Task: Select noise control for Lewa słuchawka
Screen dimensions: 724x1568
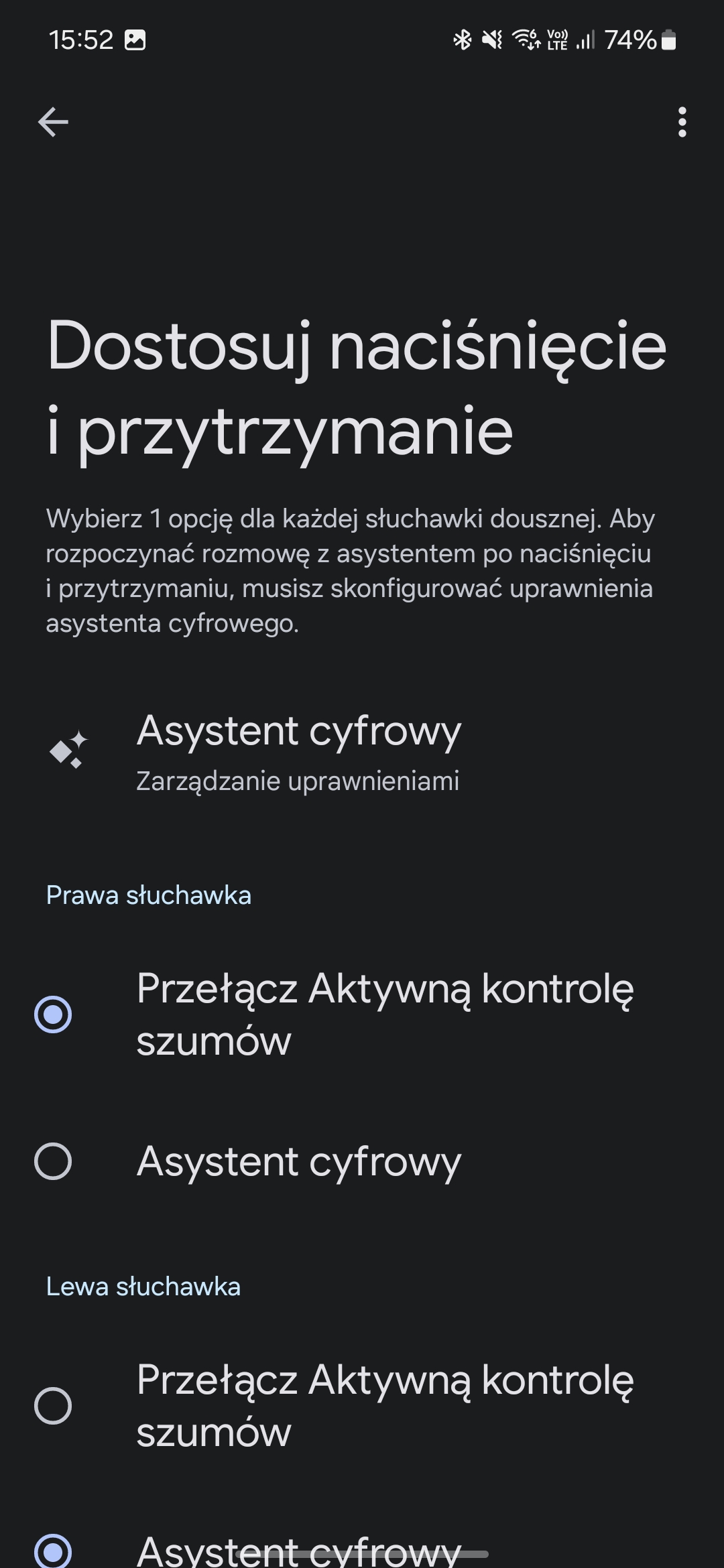Action: 362,1406
